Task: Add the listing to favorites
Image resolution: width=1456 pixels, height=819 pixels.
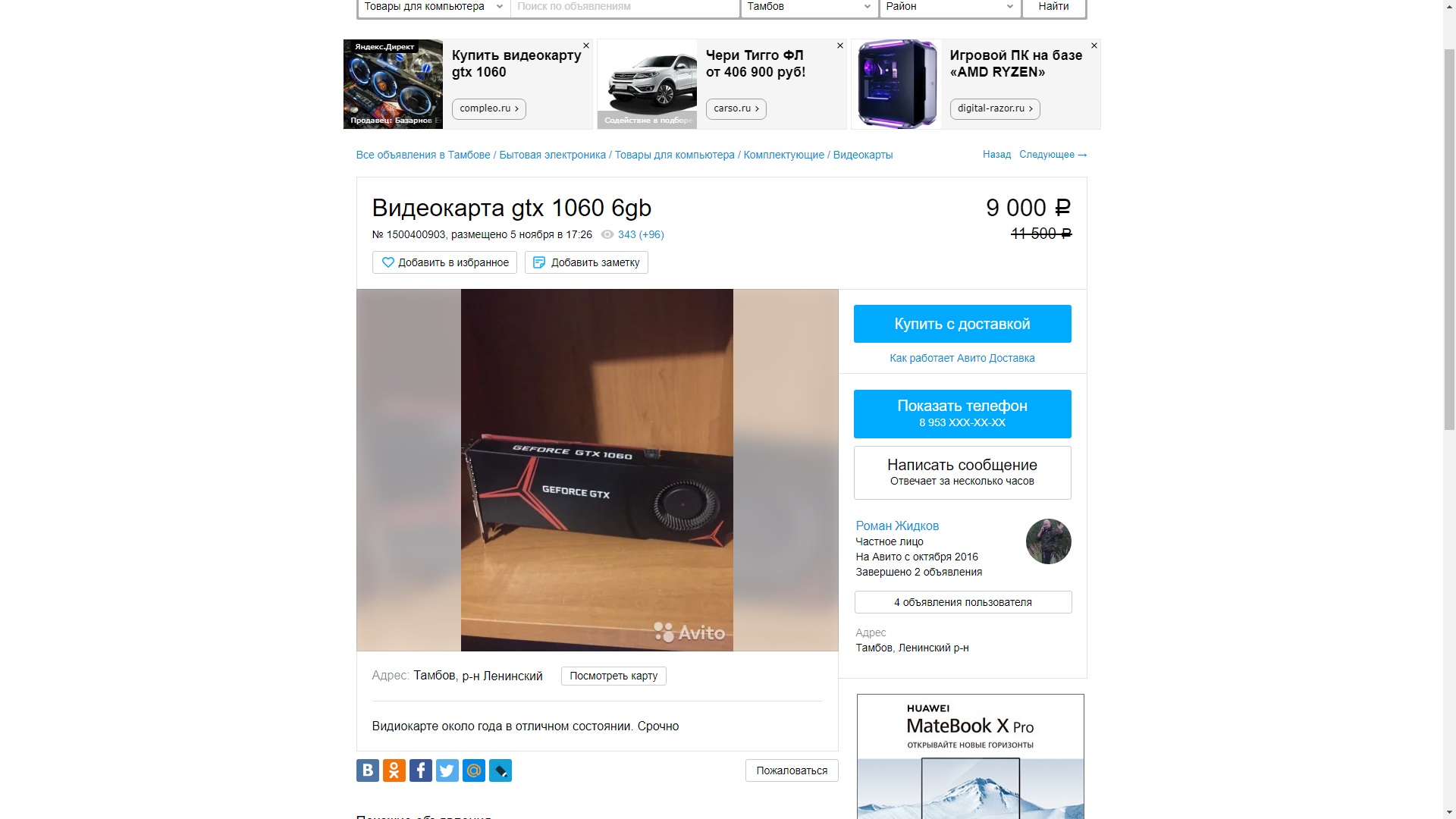Action: pos(444,262)
